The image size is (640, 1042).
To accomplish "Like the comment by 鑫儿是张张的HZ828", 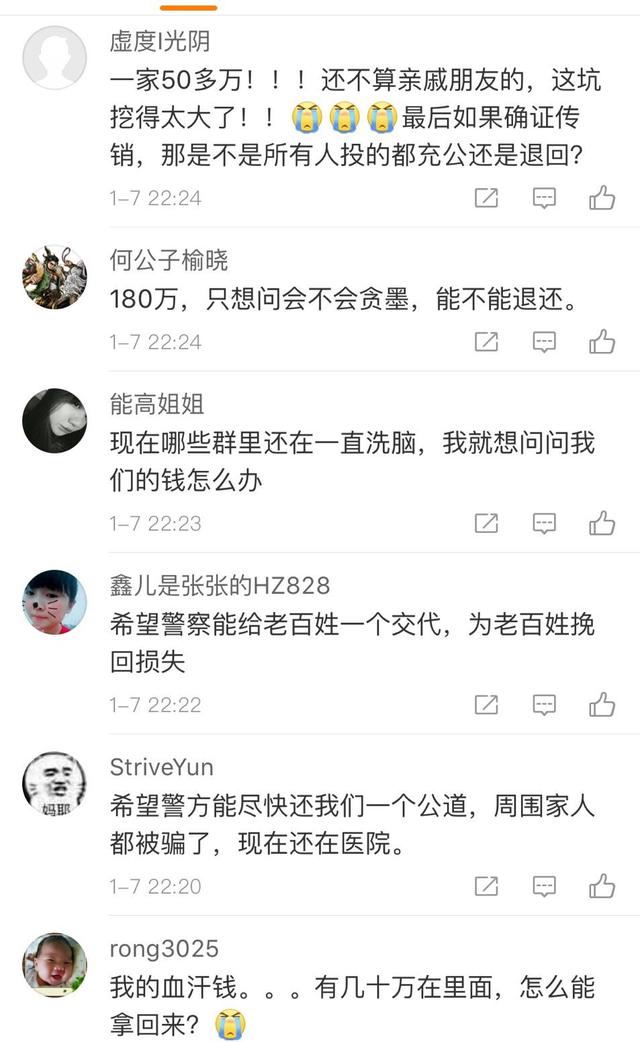I will [602, 705].
